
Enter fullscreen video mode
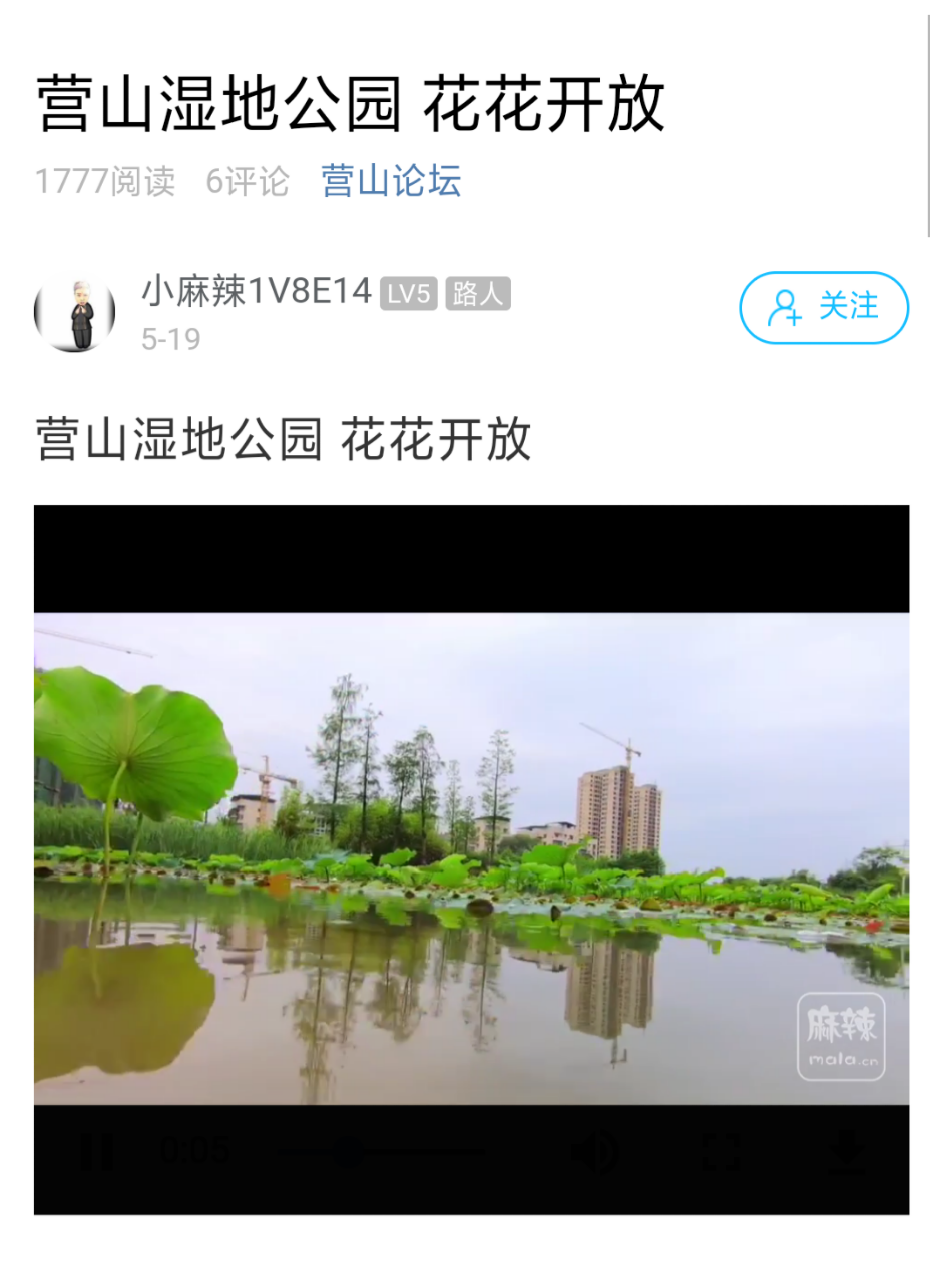(x=720, y=1152)
